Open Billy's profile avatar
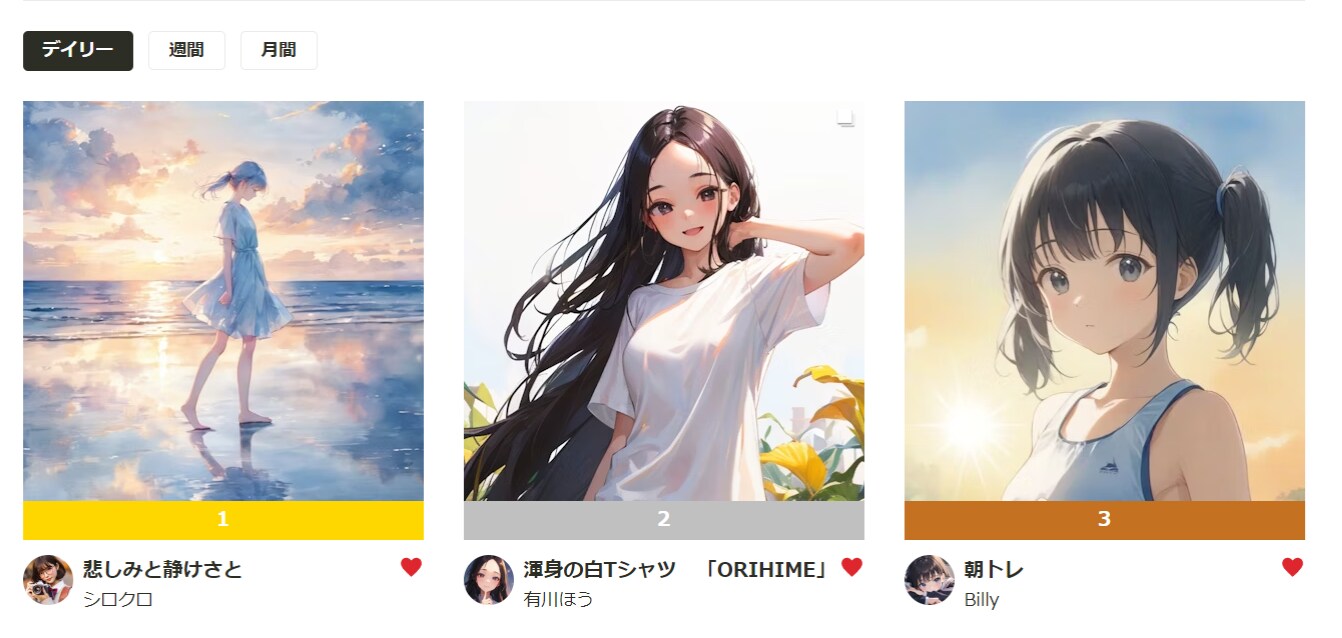 [x=929, y=580]
